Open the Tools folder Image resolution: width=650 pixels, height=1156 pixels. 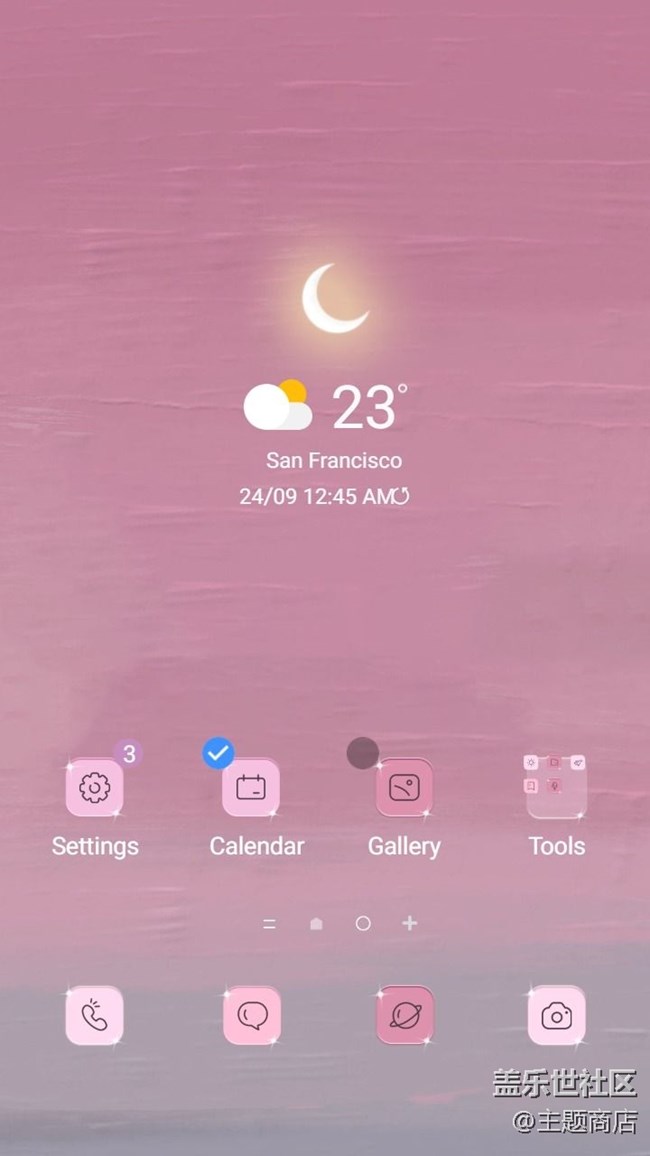tap(556, 788)
